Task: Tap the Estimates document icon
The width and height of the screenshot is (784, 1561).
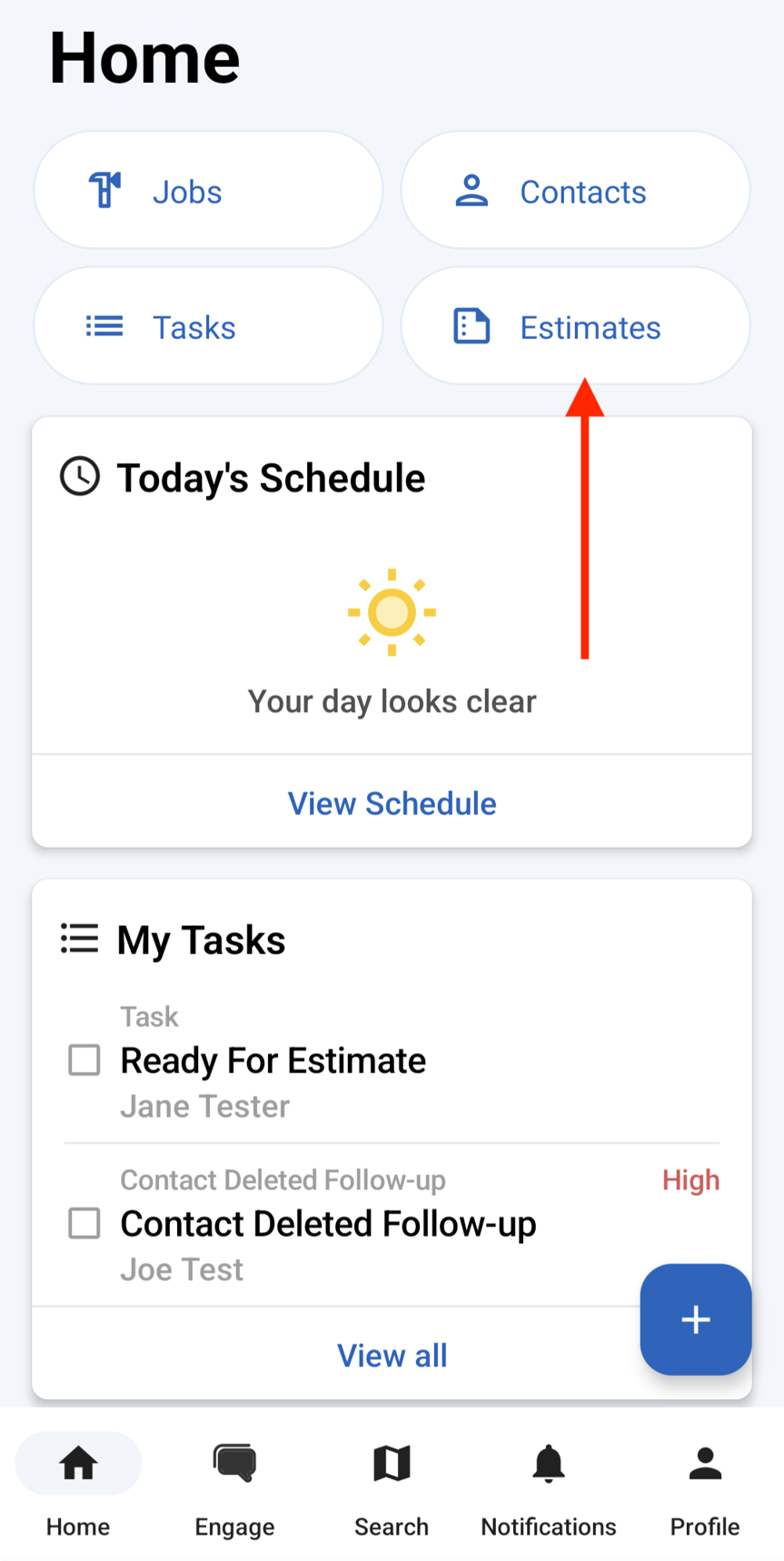Action: (472, 325)
